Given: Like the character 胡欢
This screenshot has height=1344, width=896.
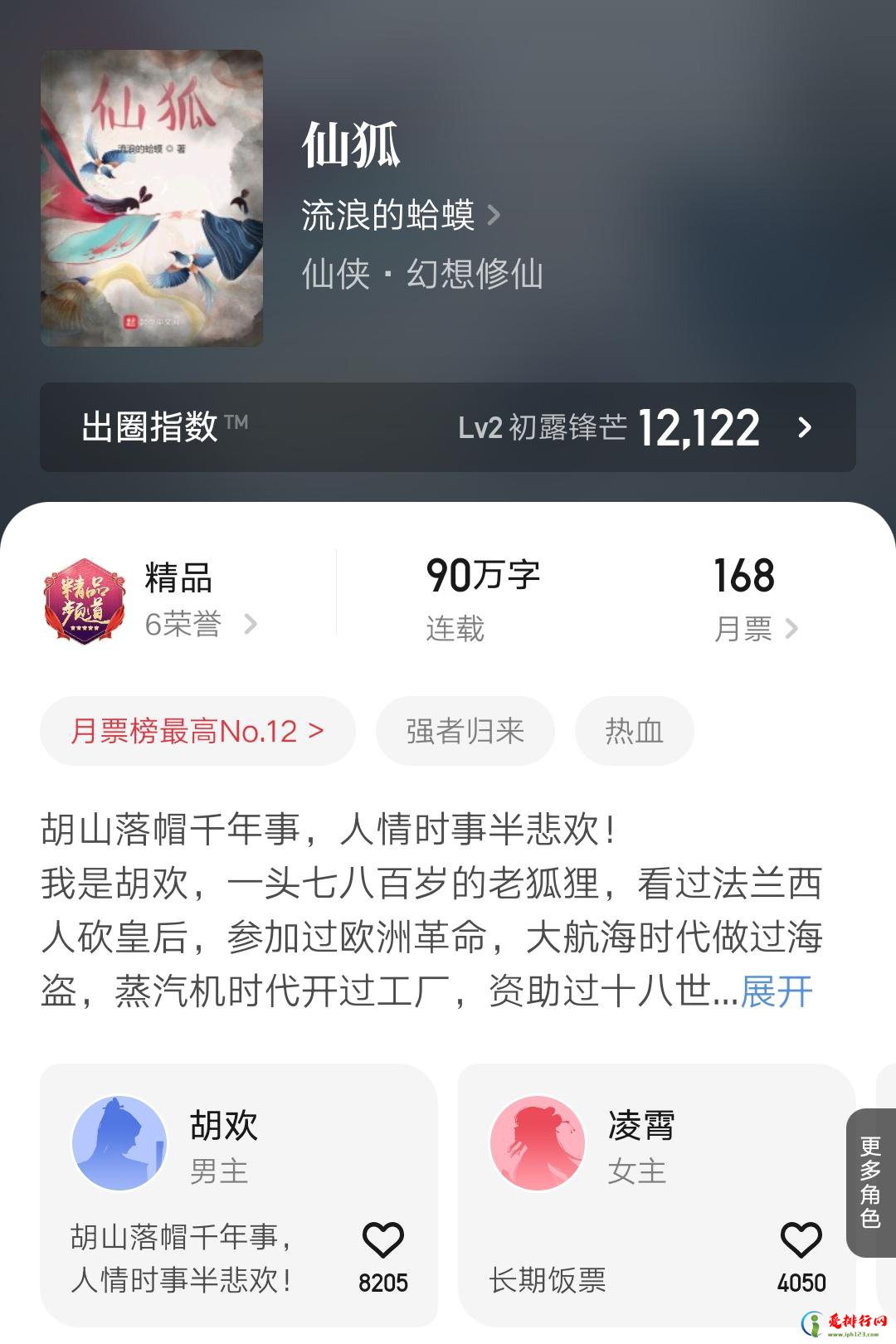Looking at the screenshot, I should point(383,1241).
